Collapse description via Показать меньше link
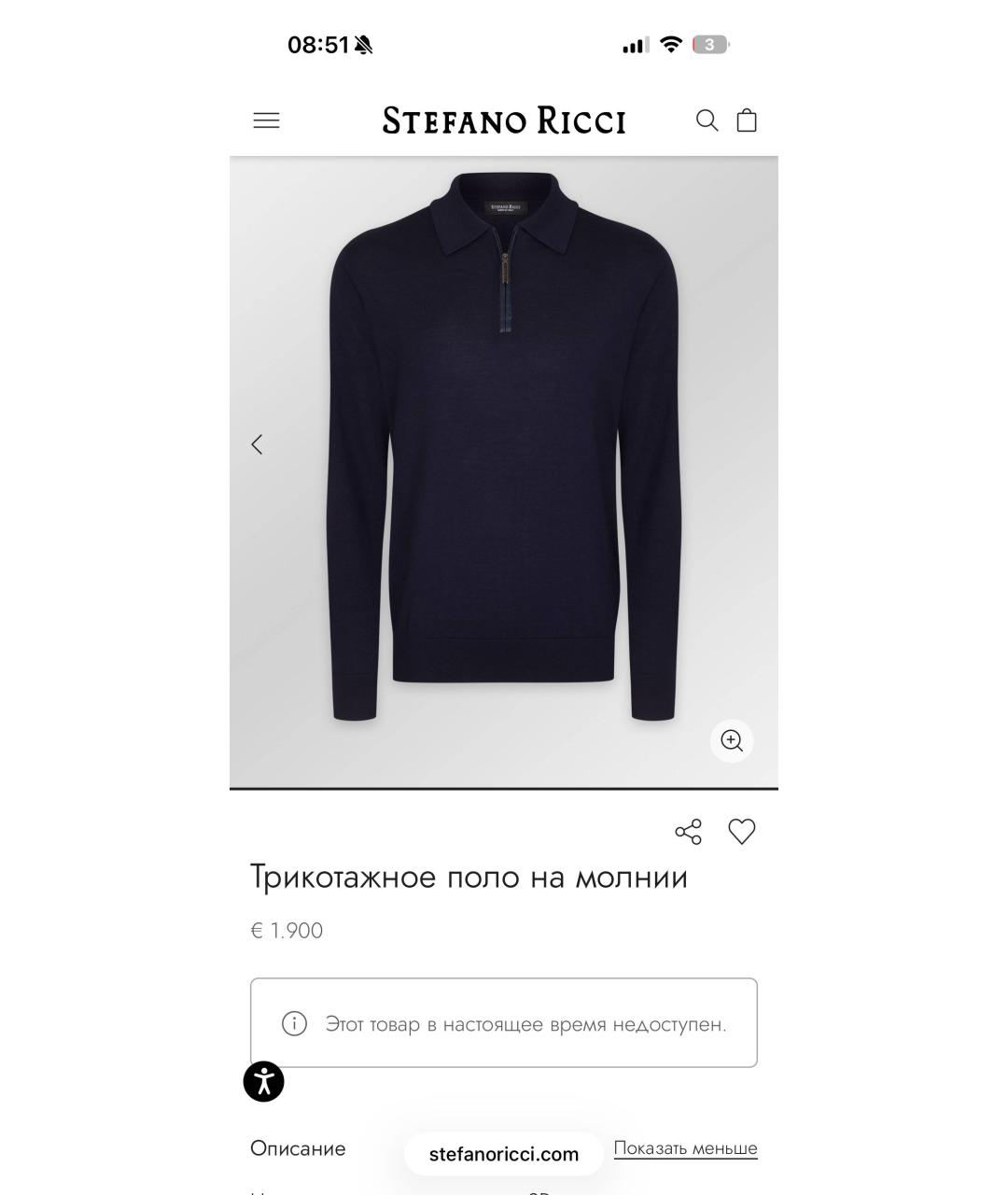Screen dimensions: 1008x1195 687,1148
